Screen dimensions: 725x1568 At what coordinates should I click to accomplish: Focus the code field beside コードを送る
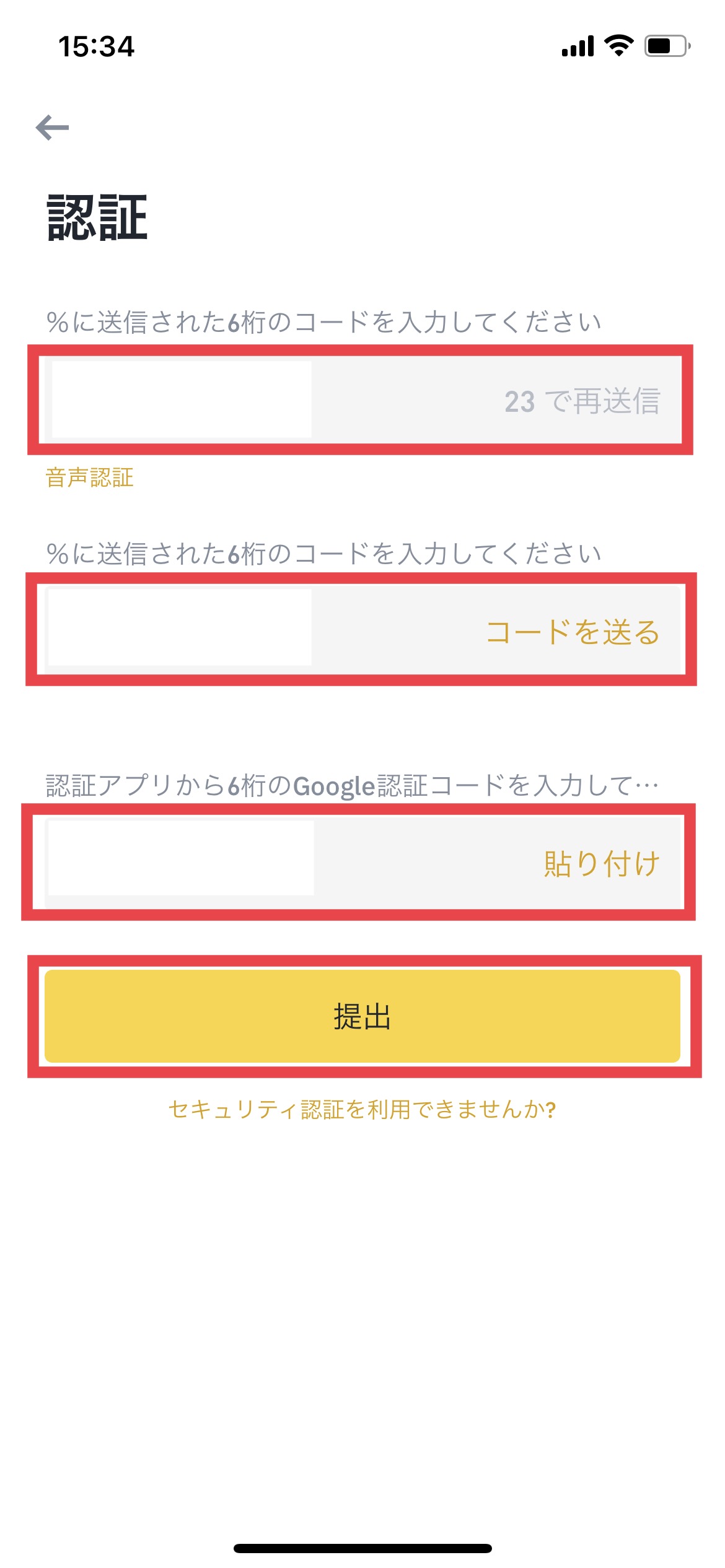[362, 629]
